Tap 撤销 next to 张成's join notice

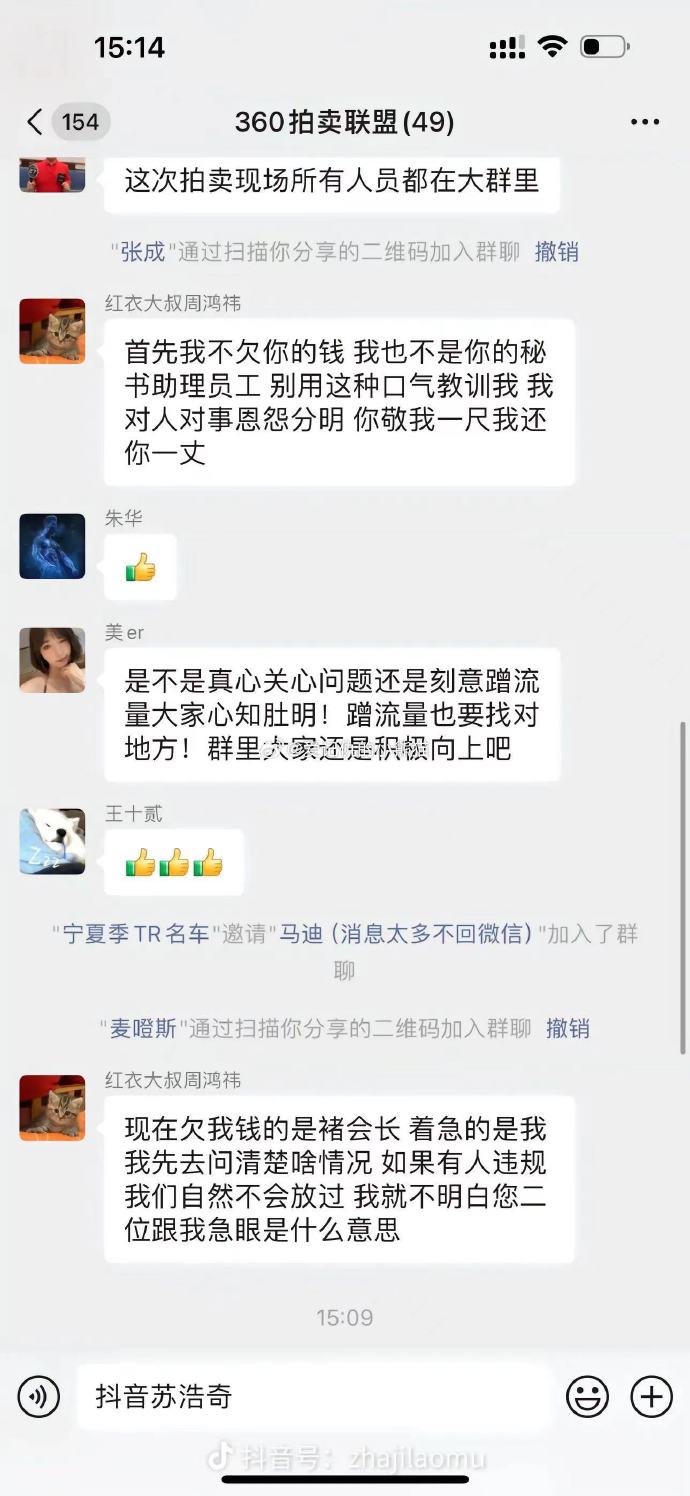556,252
